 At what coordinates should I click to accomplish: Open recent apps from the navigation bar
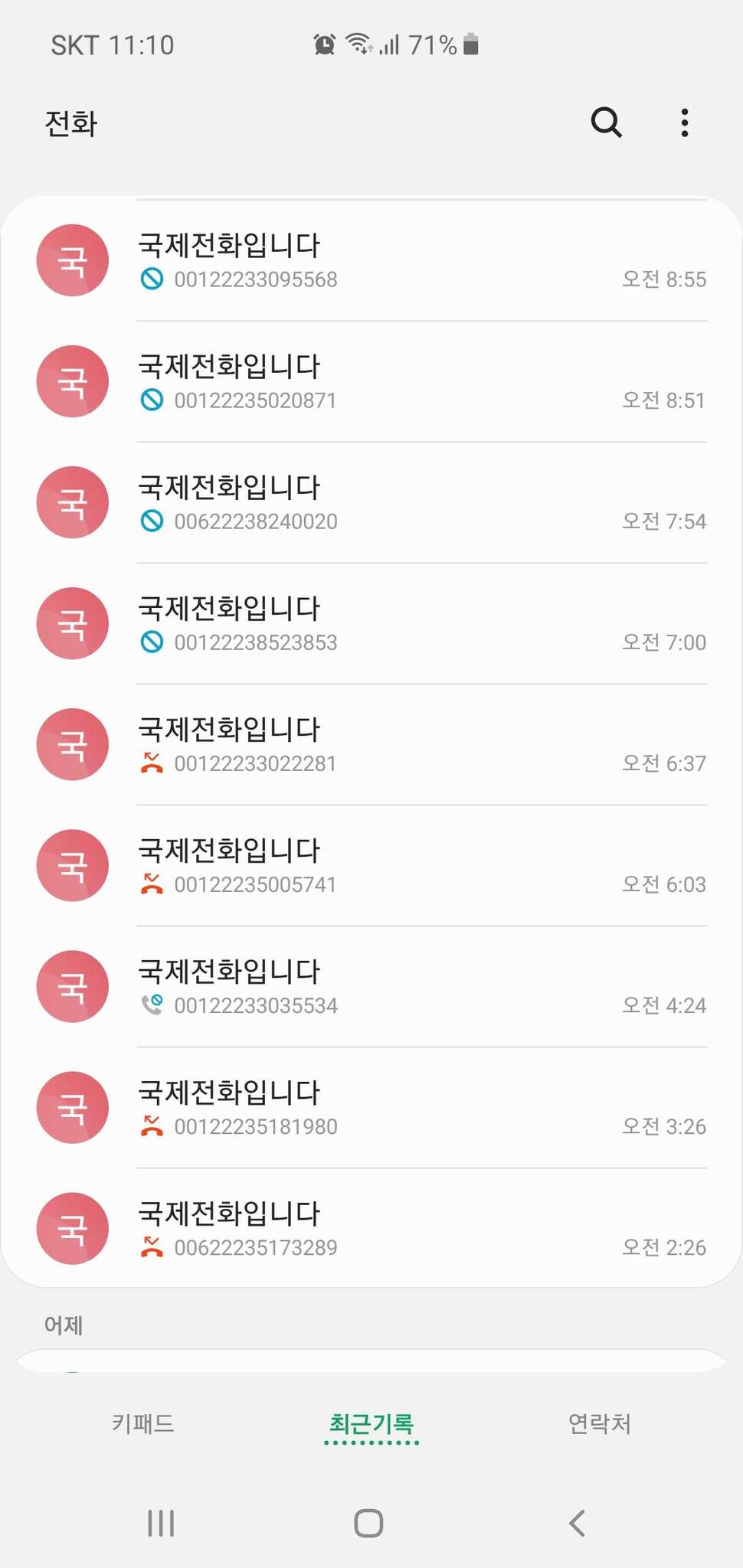[x=161, y=1523]
